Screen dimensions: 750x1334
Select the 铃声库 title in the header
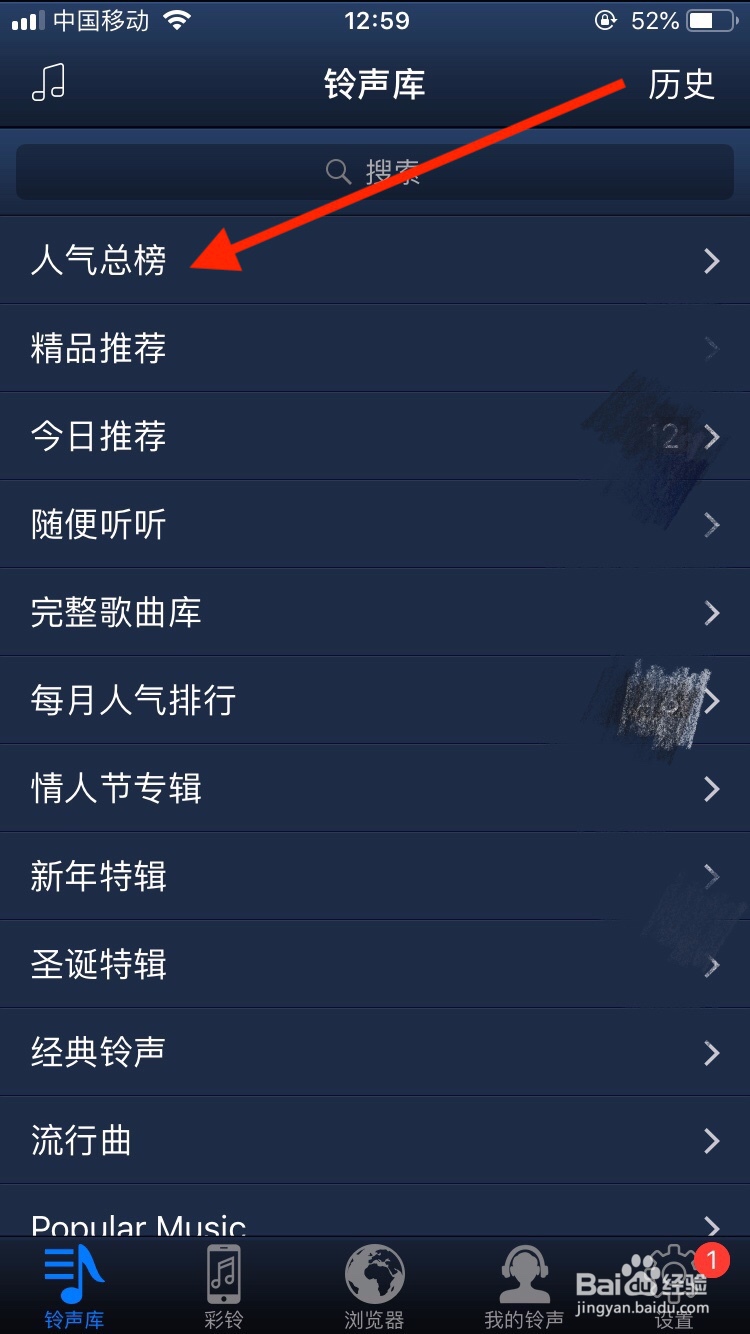tap(374, 84)
